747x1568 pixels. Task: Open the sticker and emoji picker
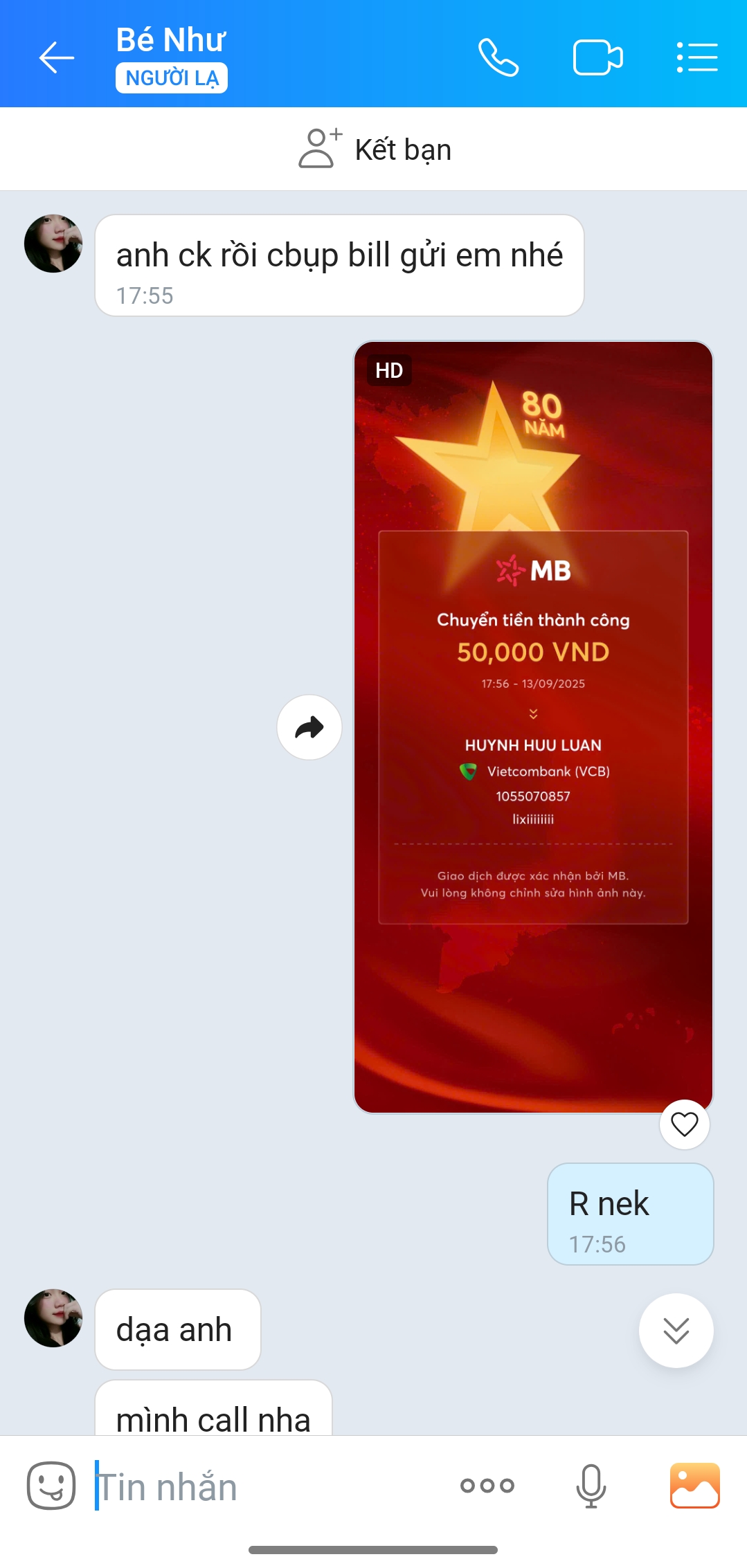coord(51,1485)
